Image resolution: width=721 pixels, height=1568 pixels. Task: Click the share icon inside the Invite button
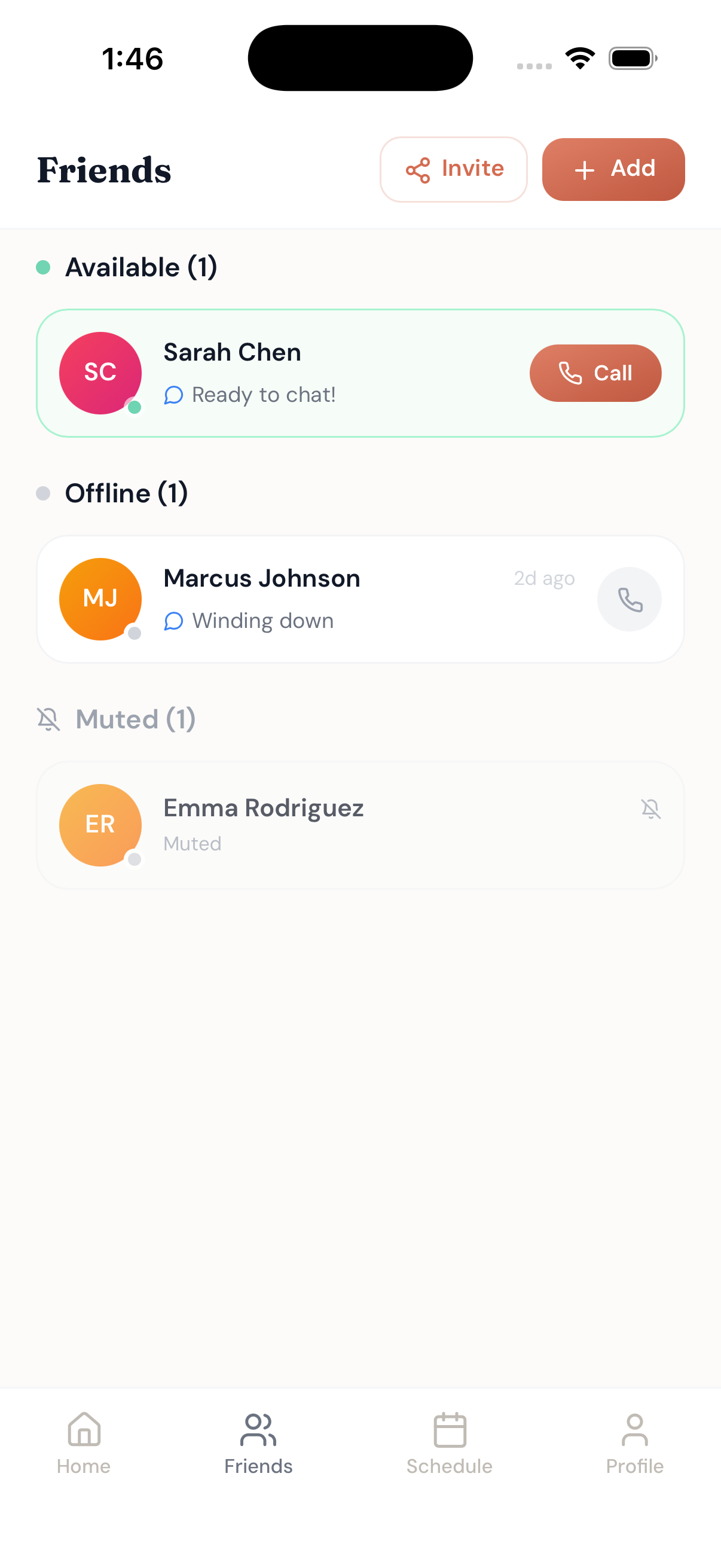coord(417,169)
